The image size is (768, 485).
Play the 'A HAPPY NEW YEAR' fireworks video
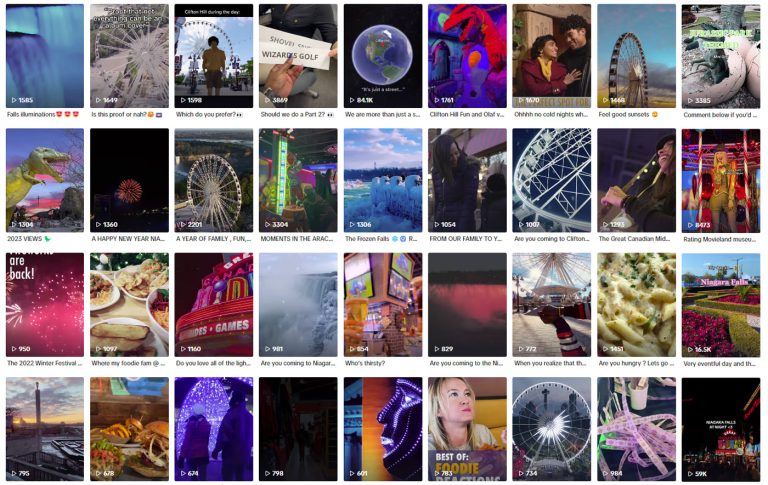coord(129,180)
